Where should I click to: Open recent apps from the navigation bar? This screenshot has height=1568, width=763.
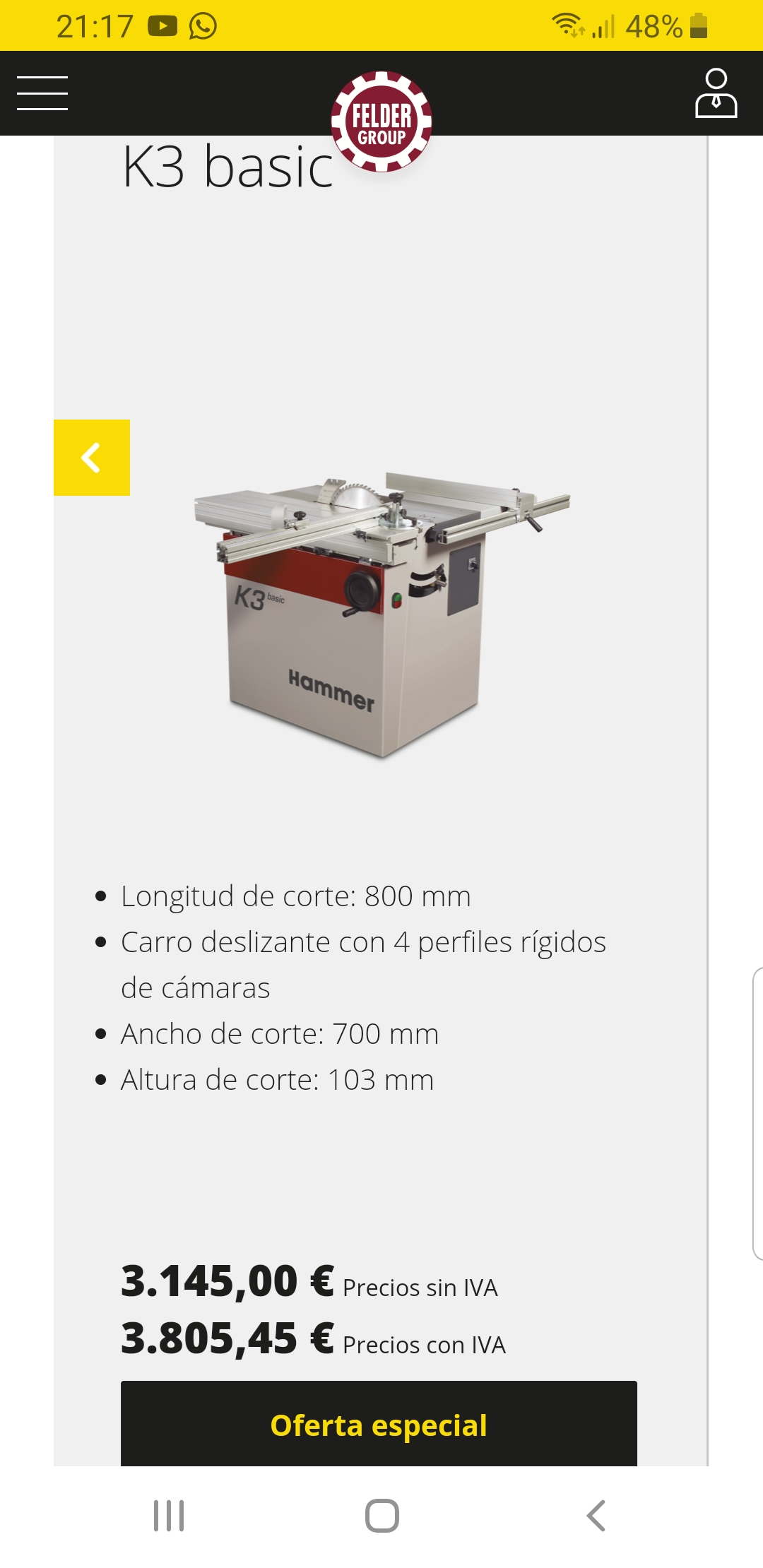tap(169, 1516)
